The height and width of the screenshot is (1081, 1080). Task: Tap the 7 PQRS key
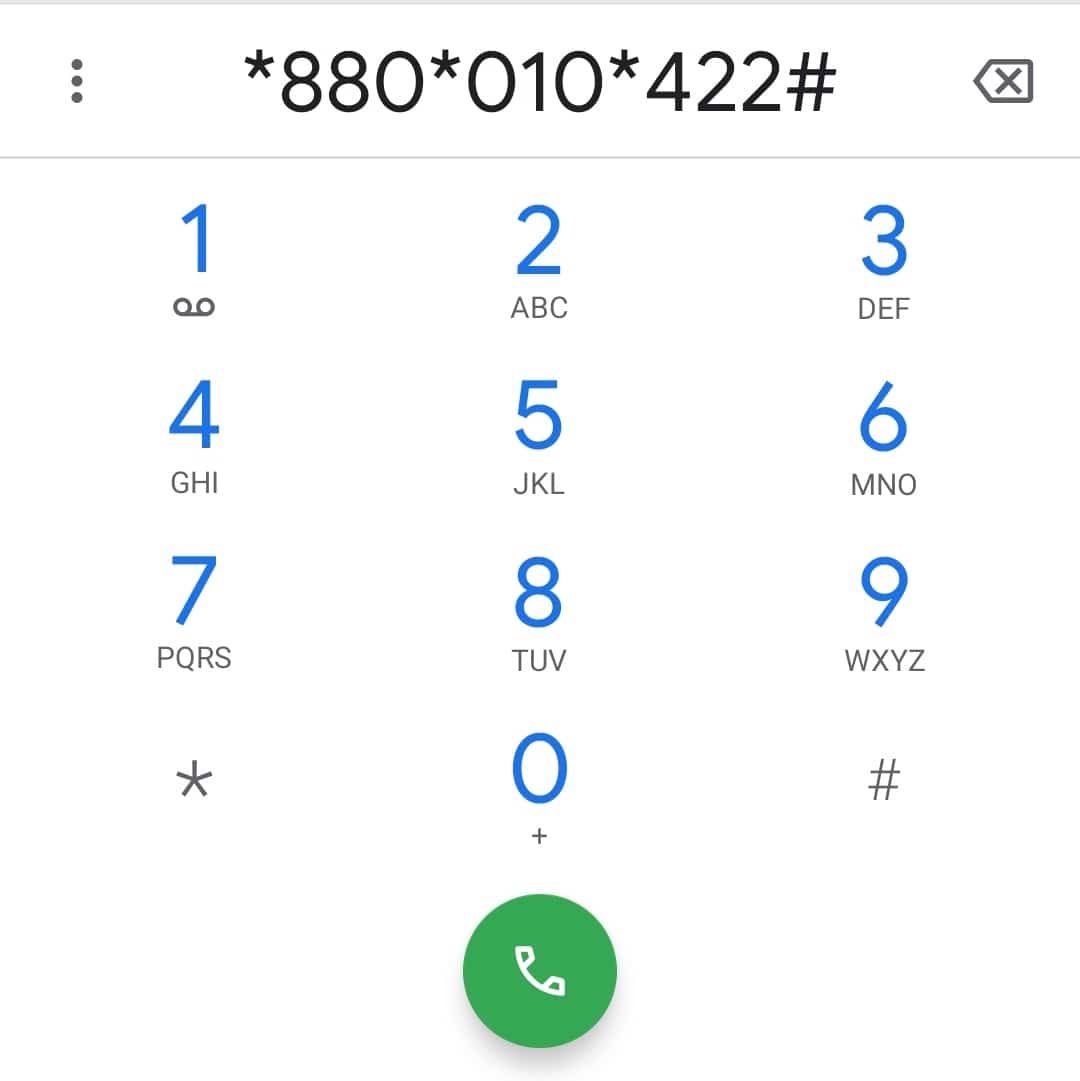[194, 610]
